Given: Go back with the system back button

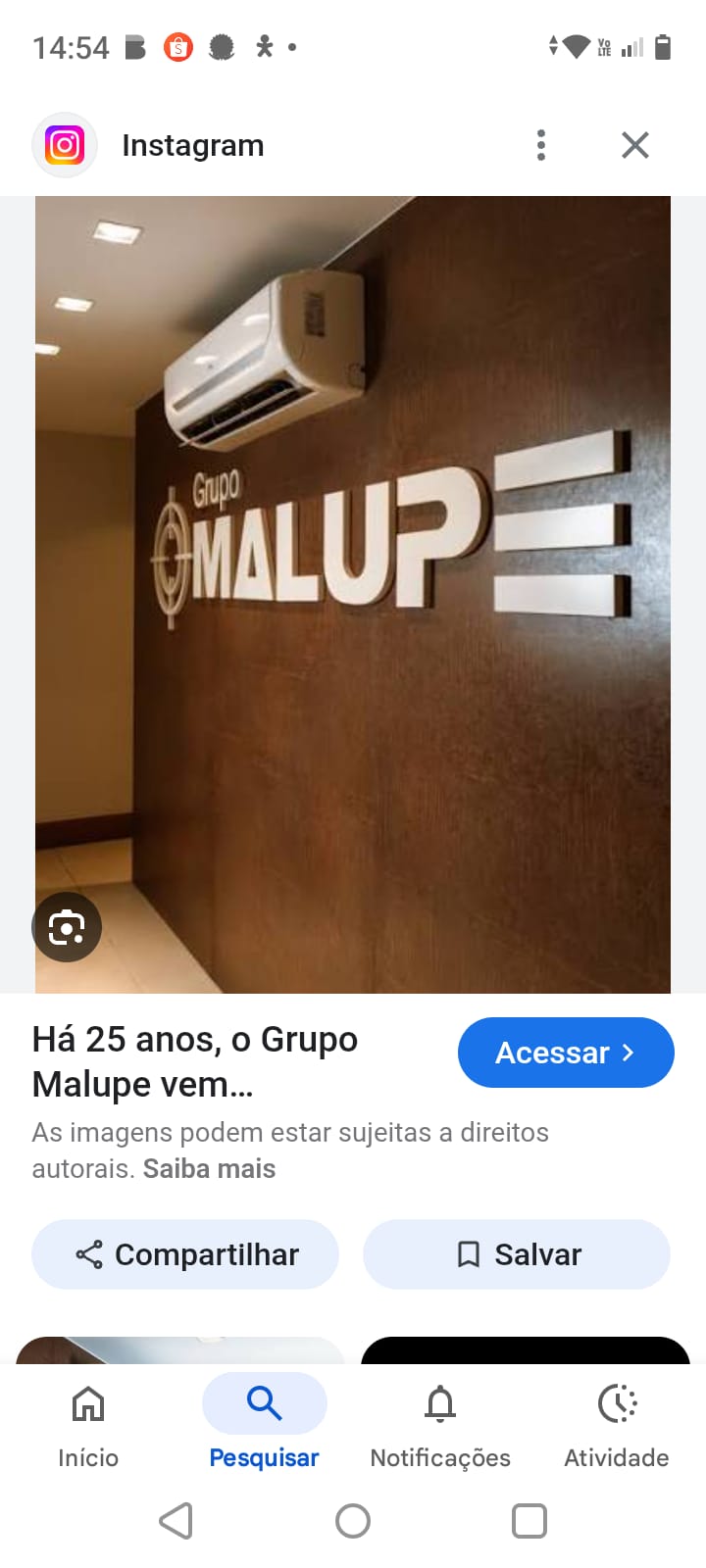Looking at the screenshot, I should click(176, 1521).
